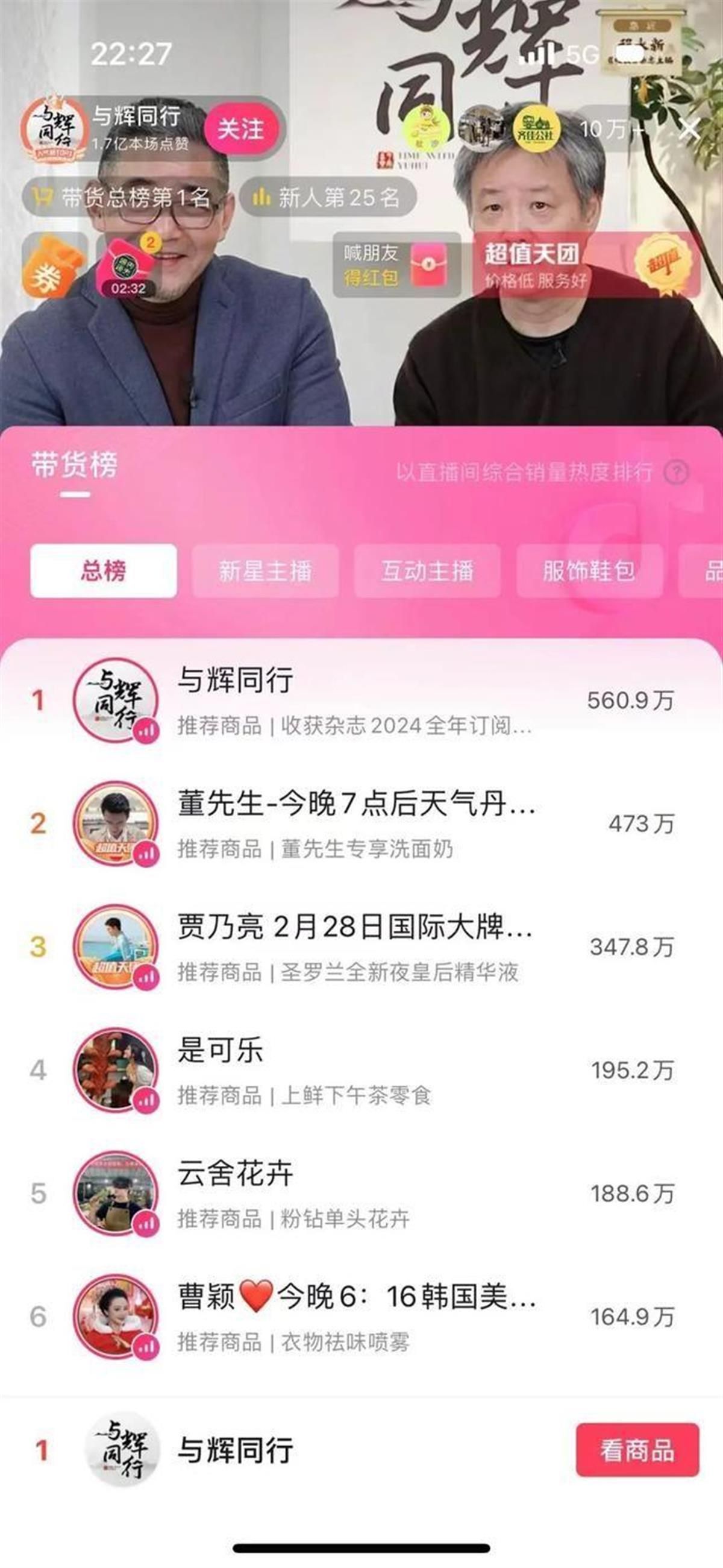The height and width of the screenshot is (1568, 723).
Task: Switch to the 服饰鞋包 tab
Action: pyautogui.click(x=589, y=571)
